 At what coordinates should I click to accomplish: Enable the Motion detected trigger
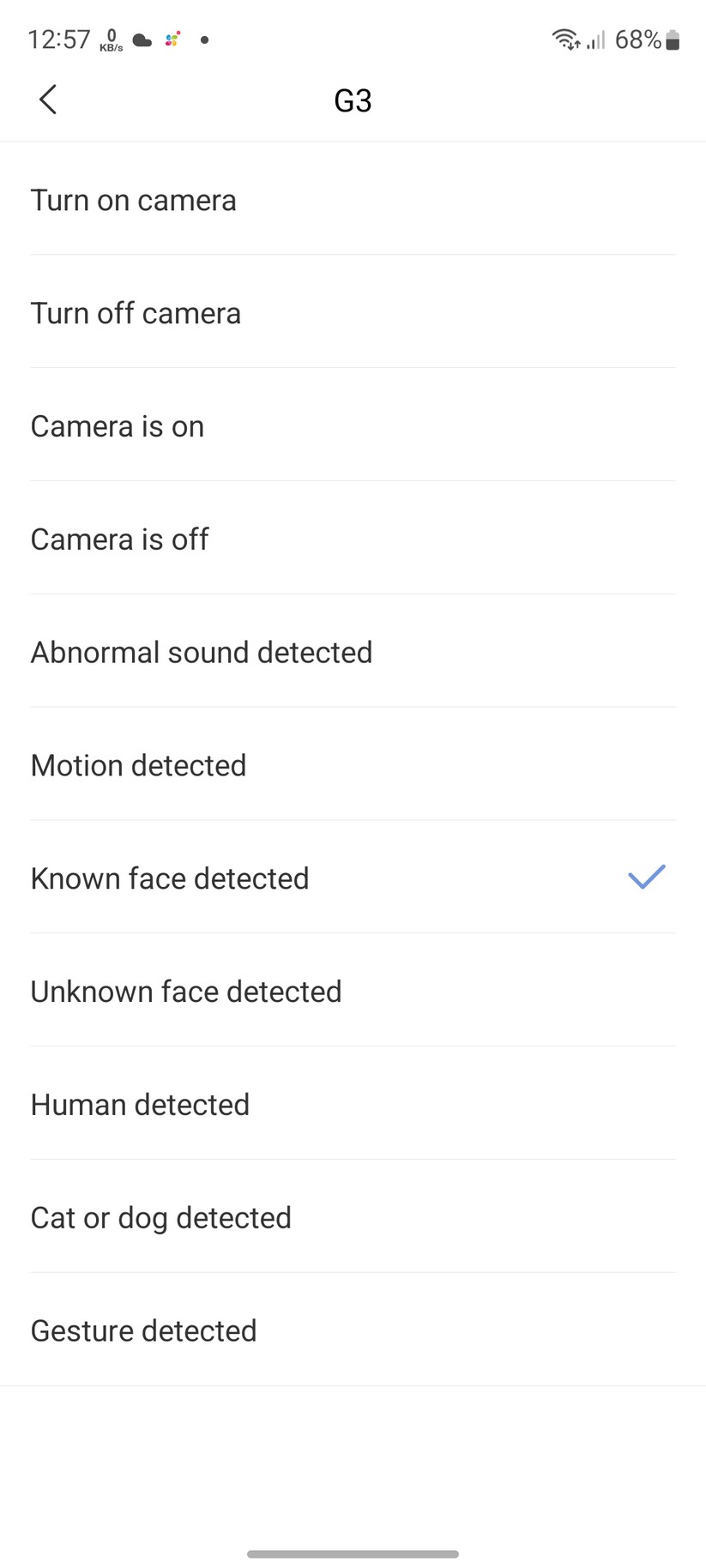[138, 764]
